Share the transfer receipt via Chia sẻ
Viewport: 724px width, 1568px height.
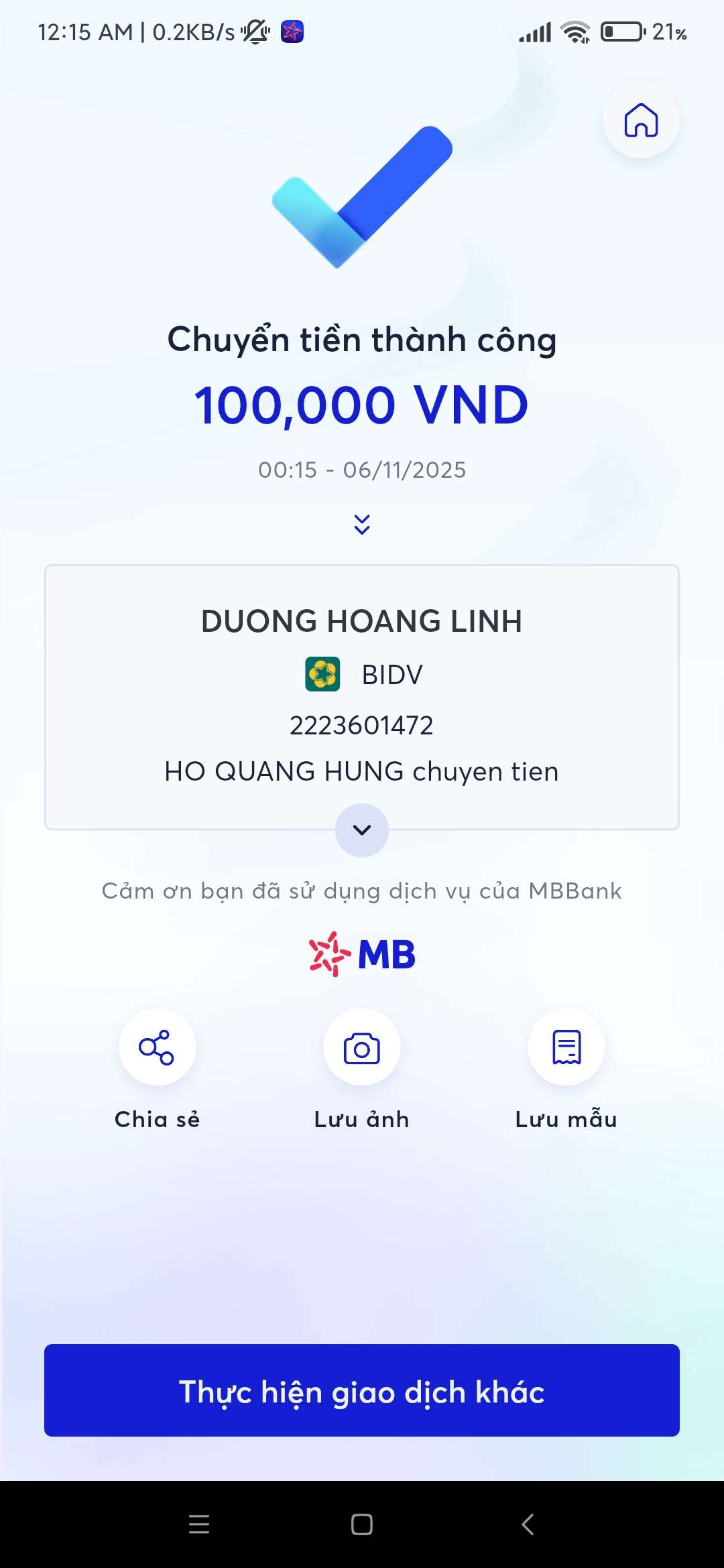[x=157, y=1047]
